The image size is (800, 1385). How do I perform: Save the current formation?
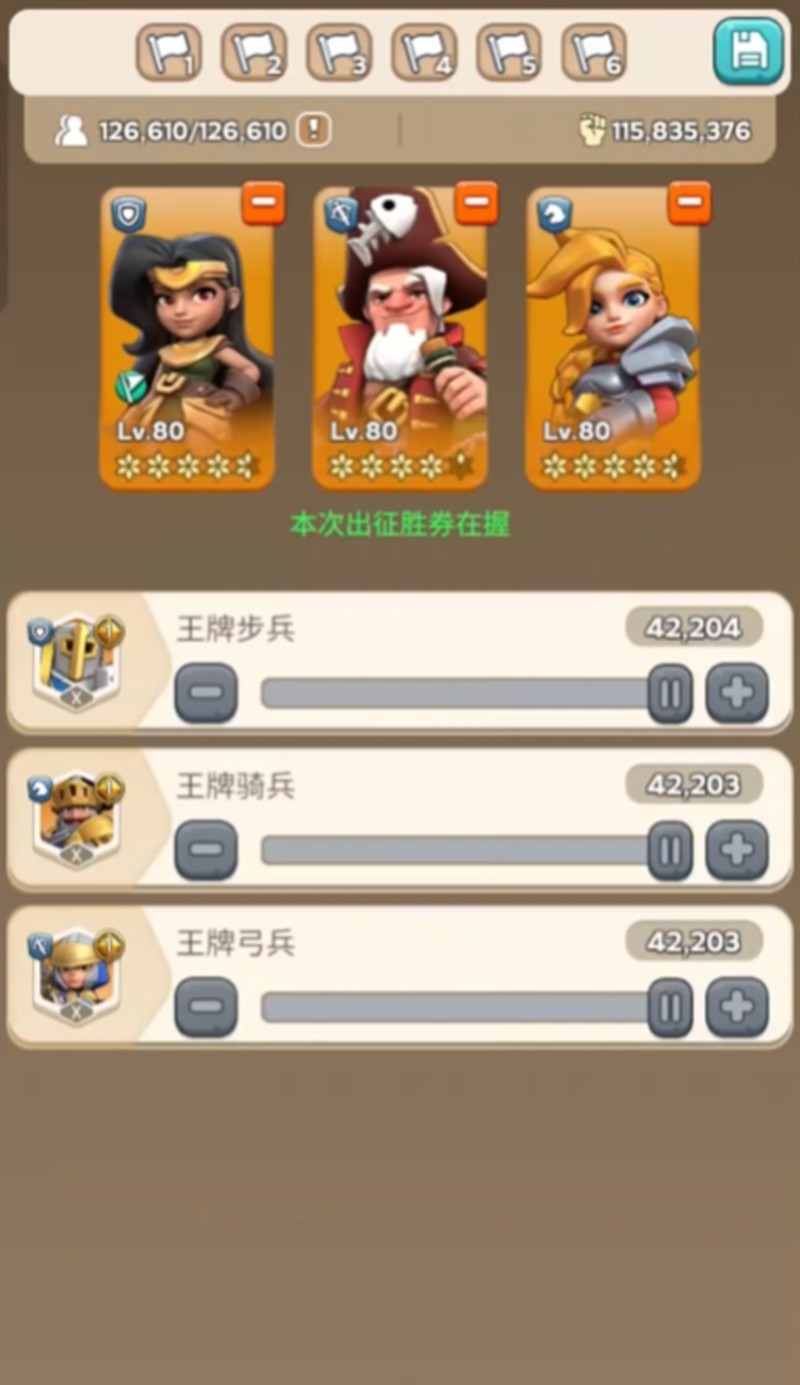[x=748, y=51]
